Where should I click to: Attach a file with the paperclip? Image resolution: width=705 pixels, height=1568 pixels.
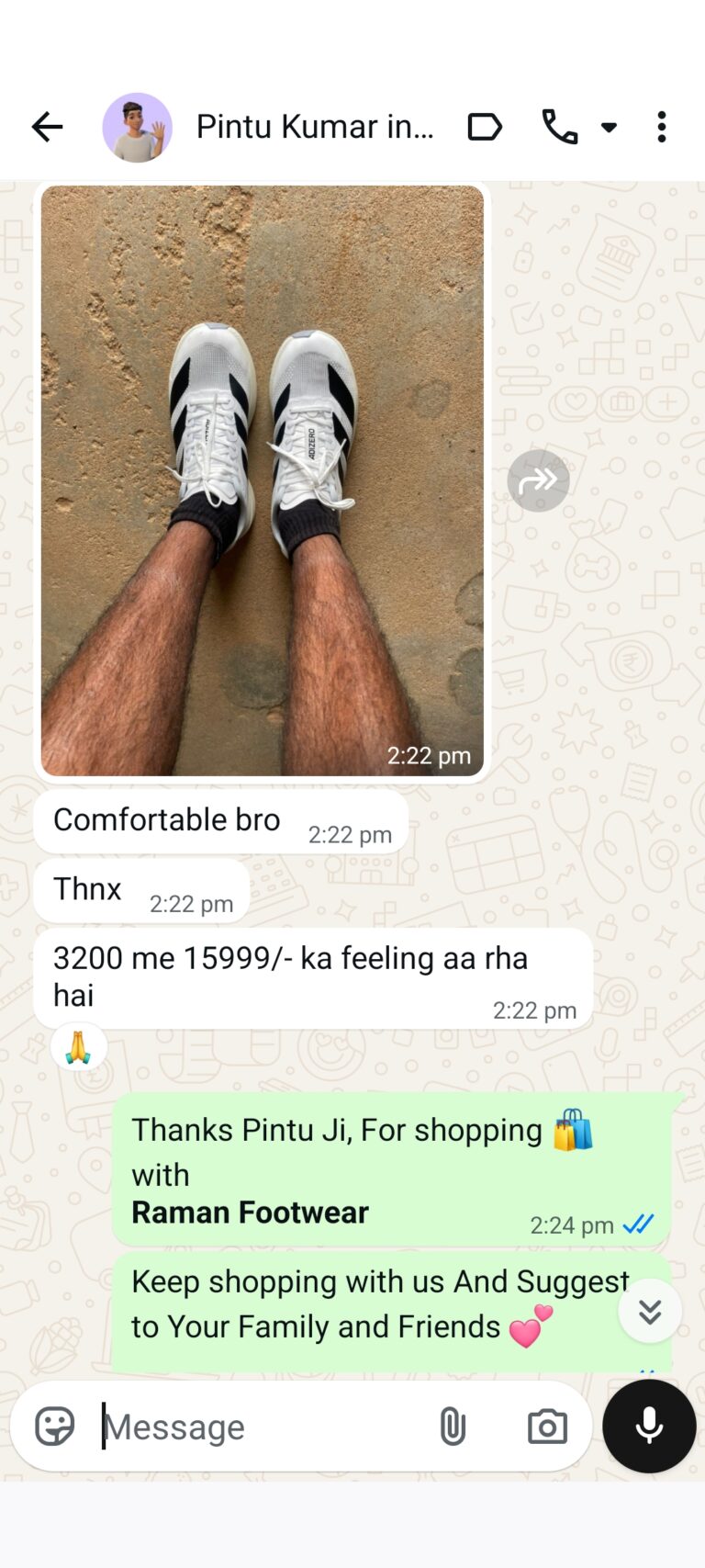[x=453, y=1427]
